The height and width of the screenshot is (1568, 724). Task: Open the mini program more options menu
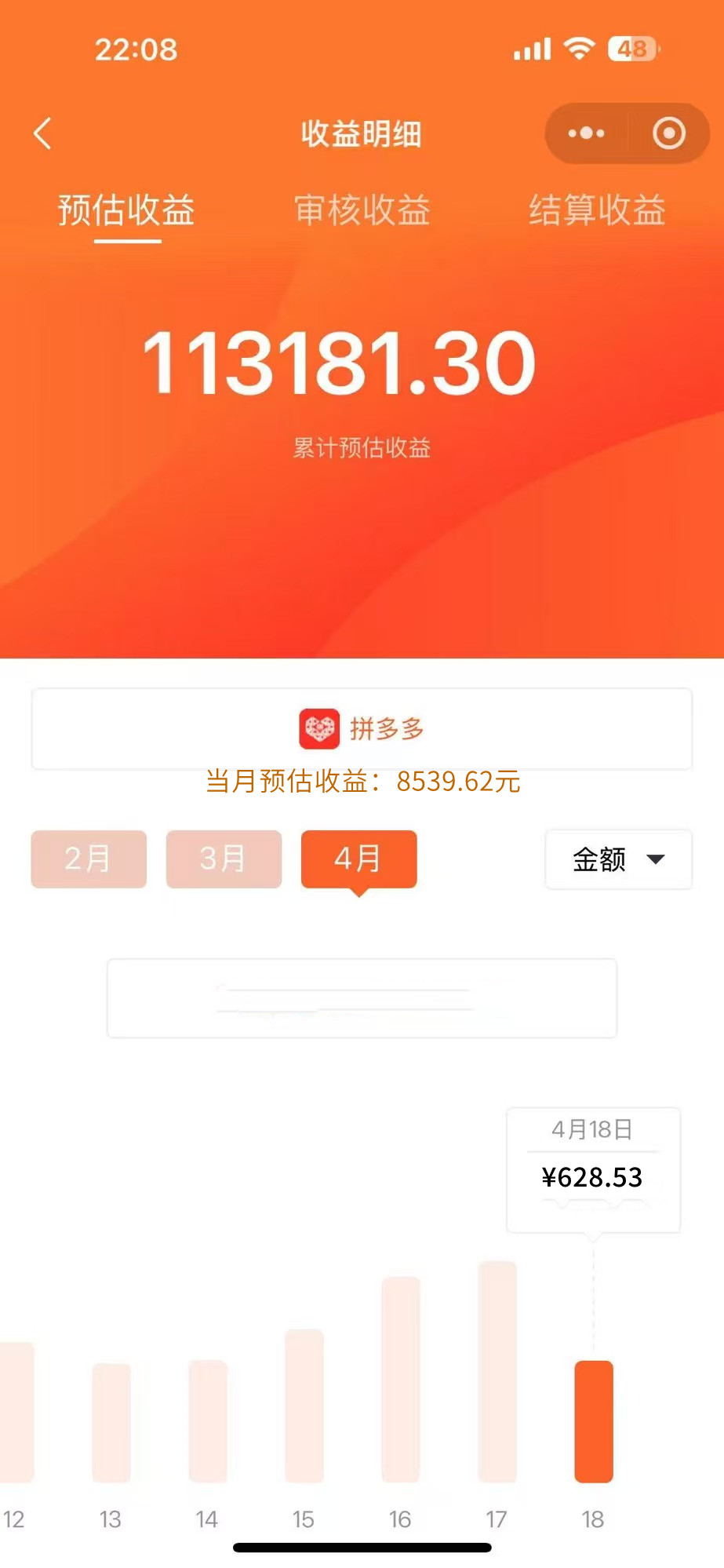coord(586,133)
